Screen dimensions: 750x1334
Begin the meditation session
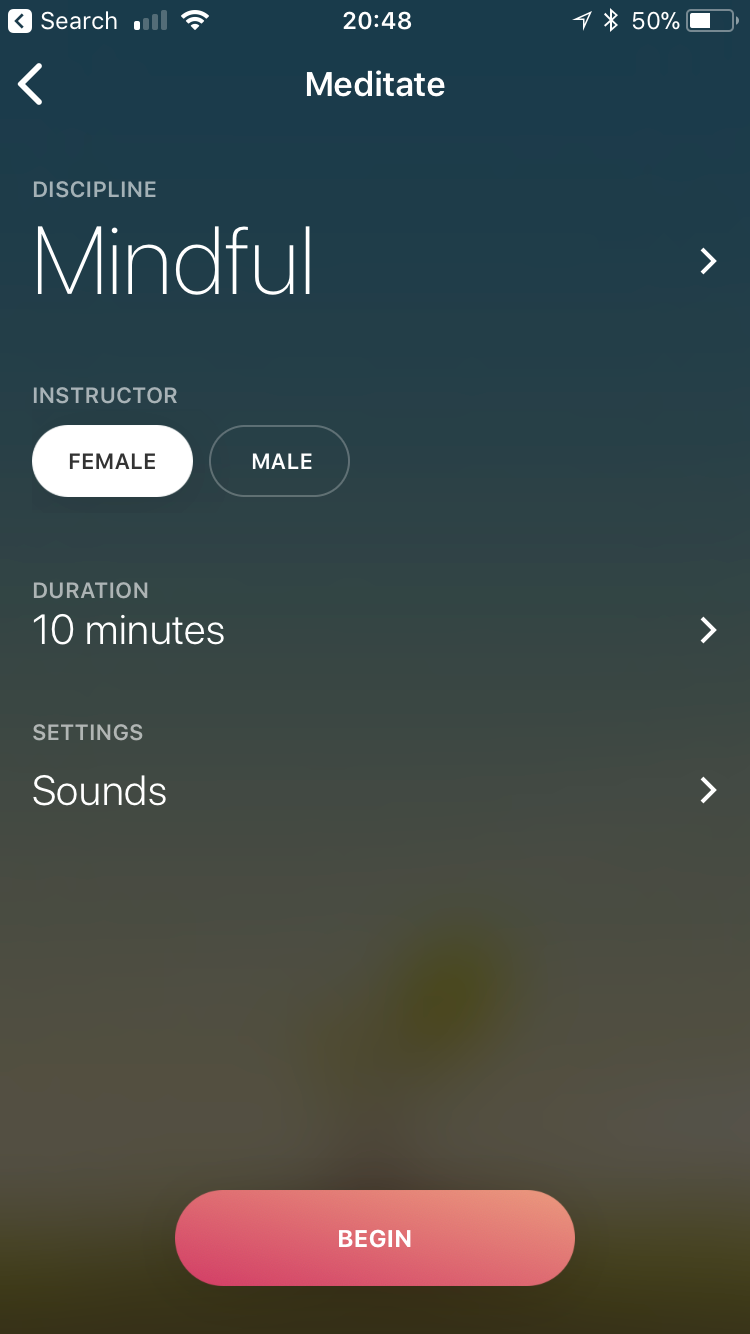point(375,1238)
